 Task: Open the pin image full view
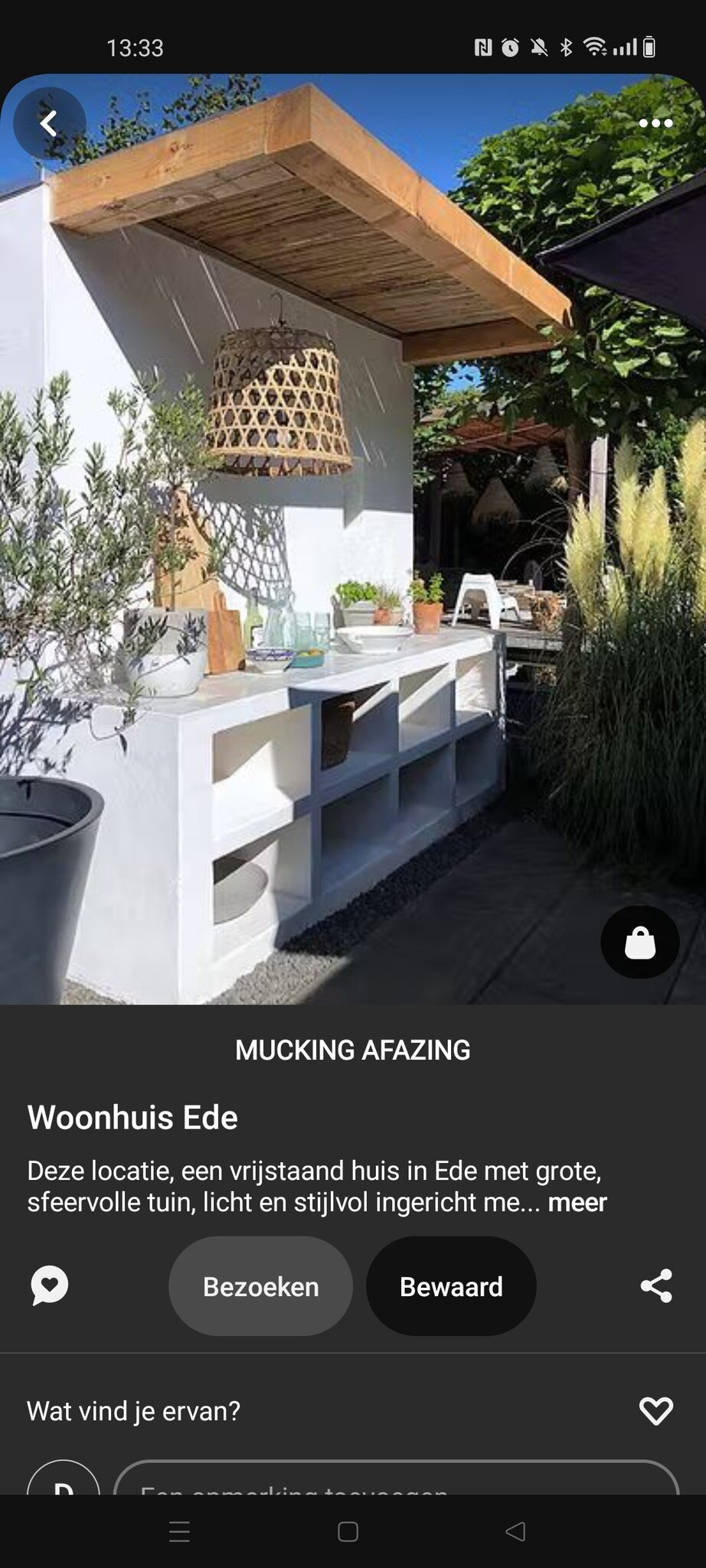point(352,536)
